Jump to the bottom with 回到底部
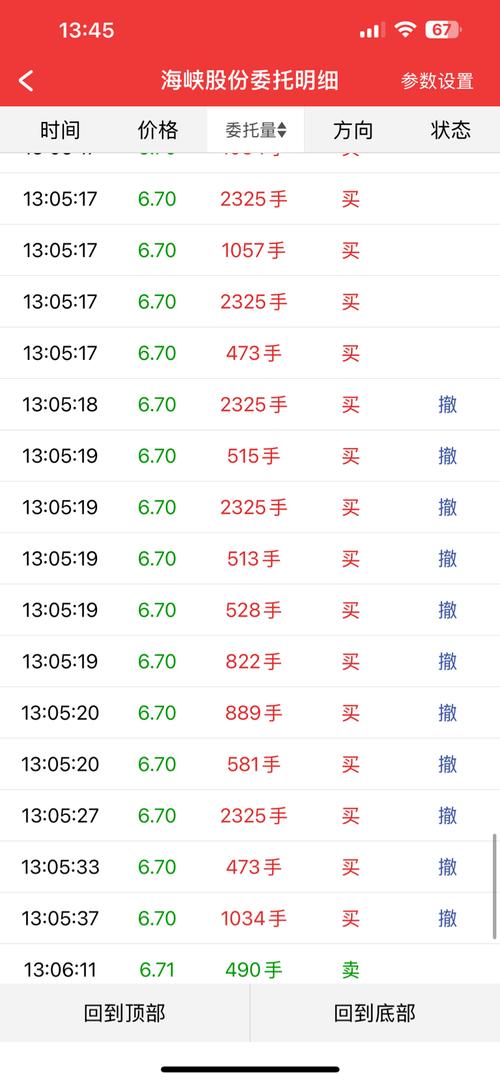Image resolution: width=500 pixels, height=1082 pixels. (375, 1013)
